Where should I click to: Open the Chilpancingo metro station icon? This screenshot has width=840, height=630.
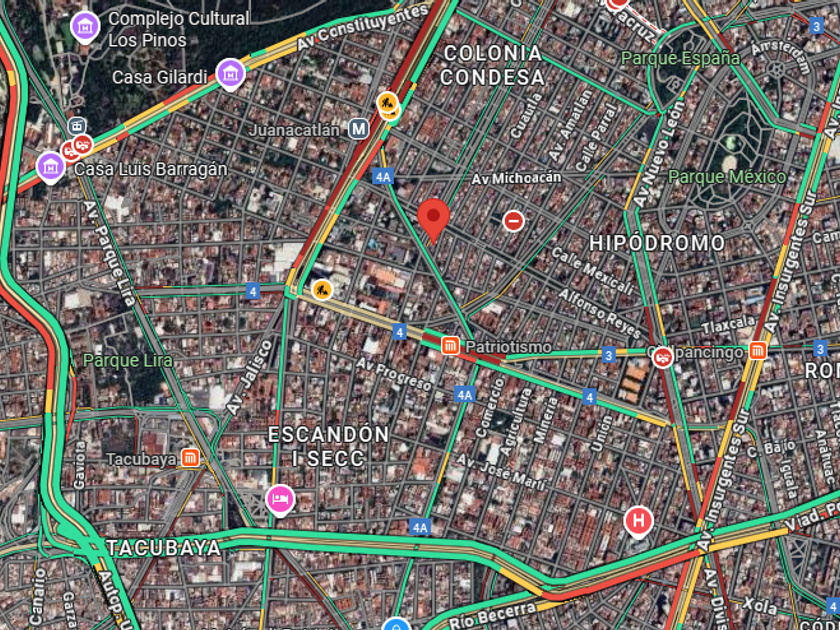758,351
